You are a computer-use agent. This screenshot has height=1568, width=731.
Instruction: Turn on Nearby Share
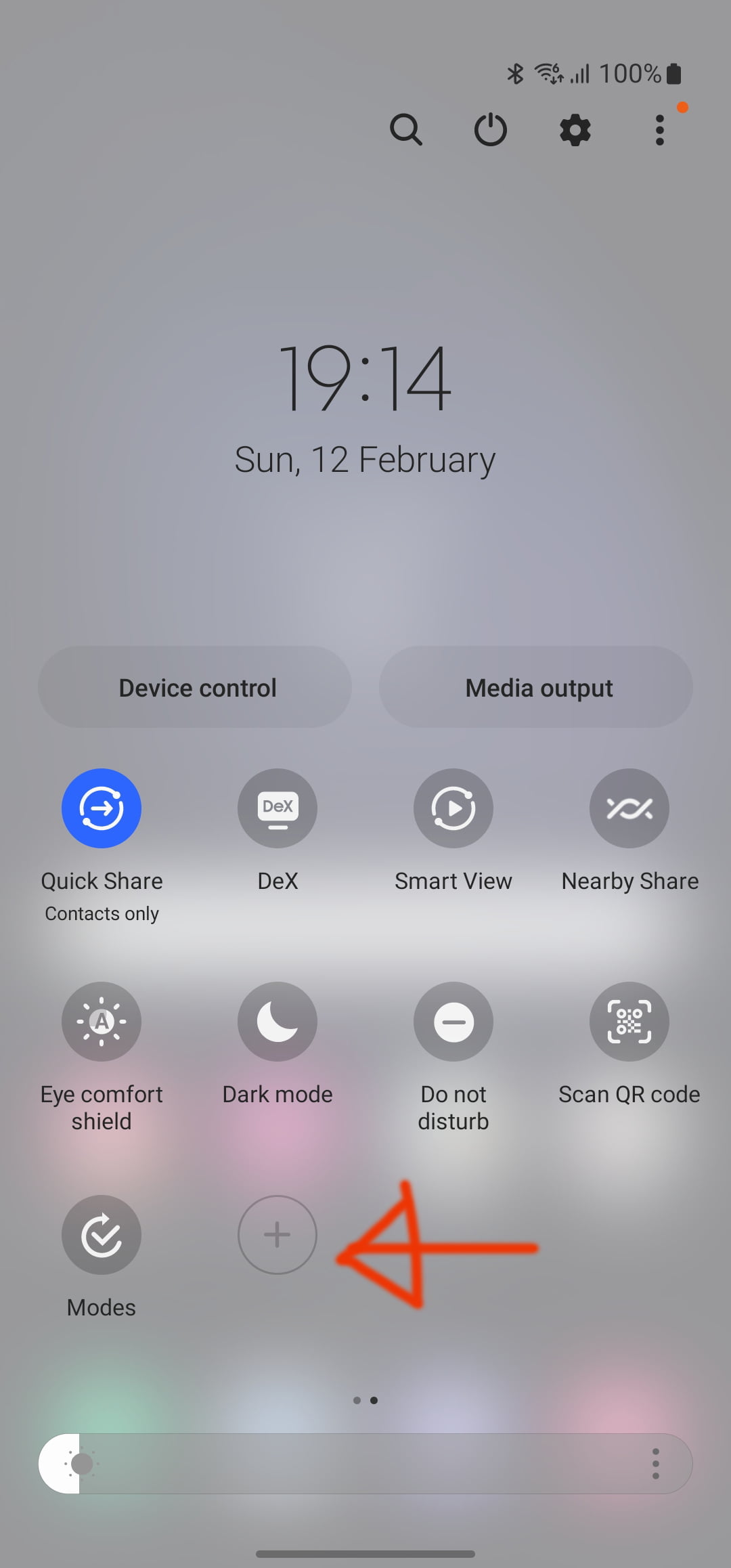(x=629, y=808)
